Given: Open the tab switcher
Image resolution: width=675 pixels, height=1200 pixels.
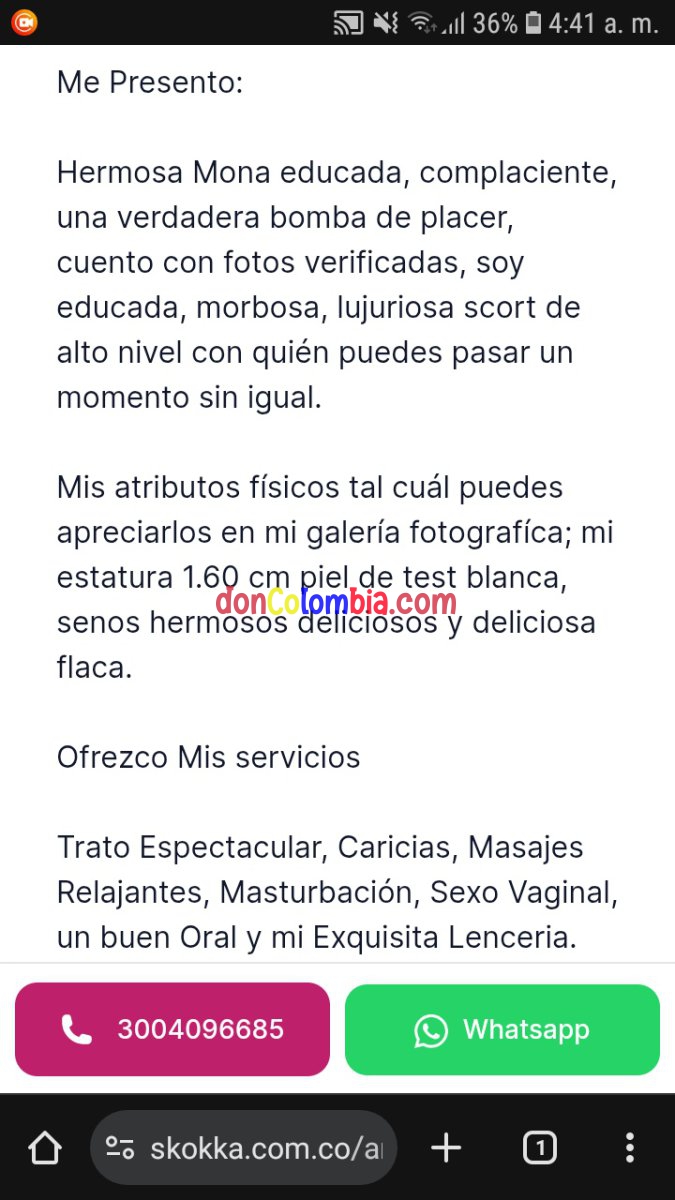Looking at the screenshot, I should (540, 1148).
